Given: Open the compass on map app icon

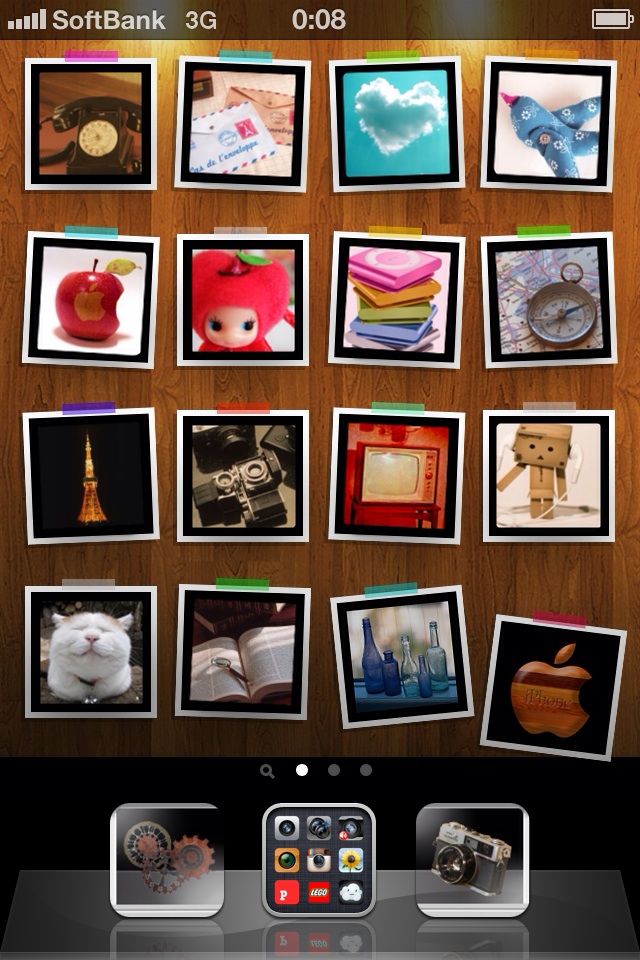Looking at the screenshot, I should coord(548,300).
